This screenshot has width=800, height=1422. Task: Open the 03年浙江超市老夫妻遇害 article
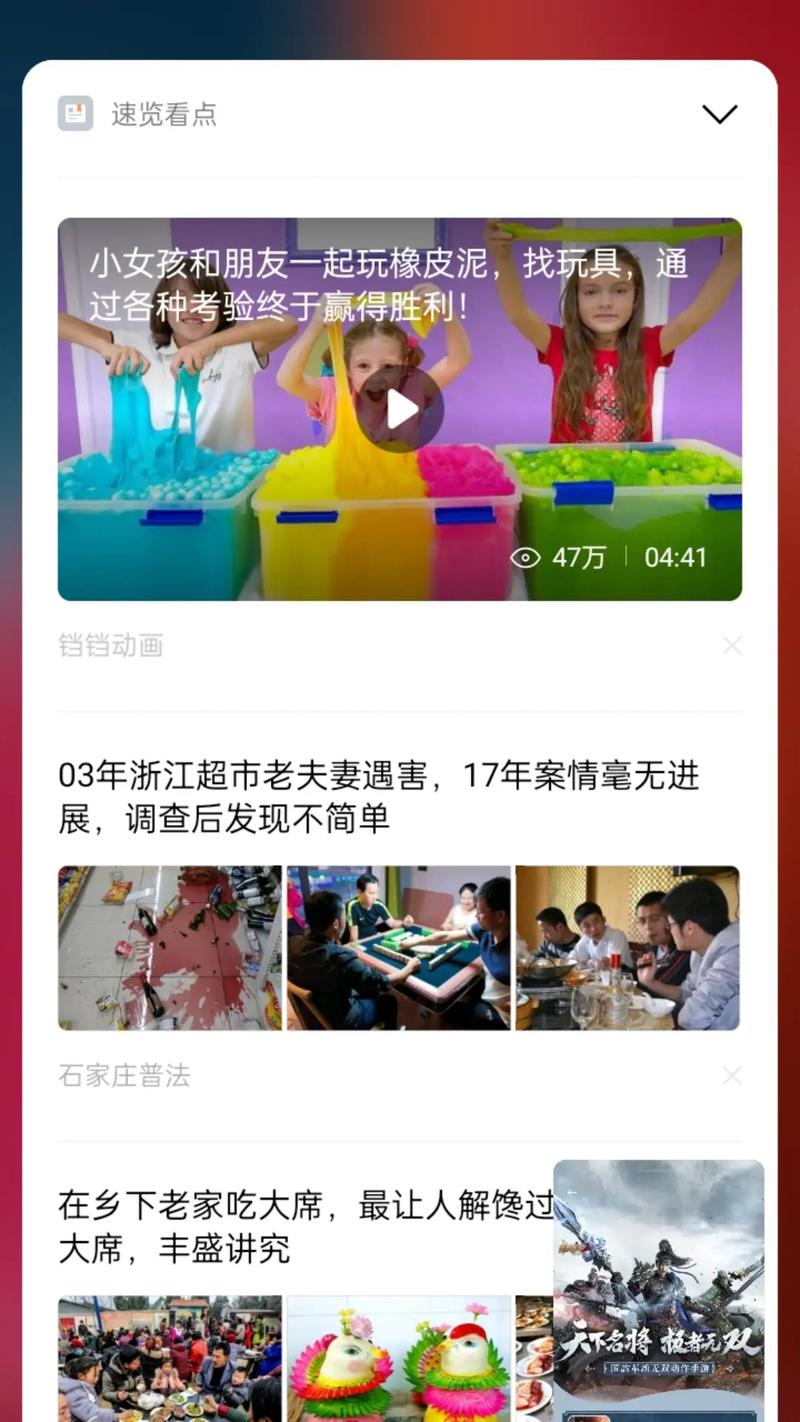(x=379, y=797)
